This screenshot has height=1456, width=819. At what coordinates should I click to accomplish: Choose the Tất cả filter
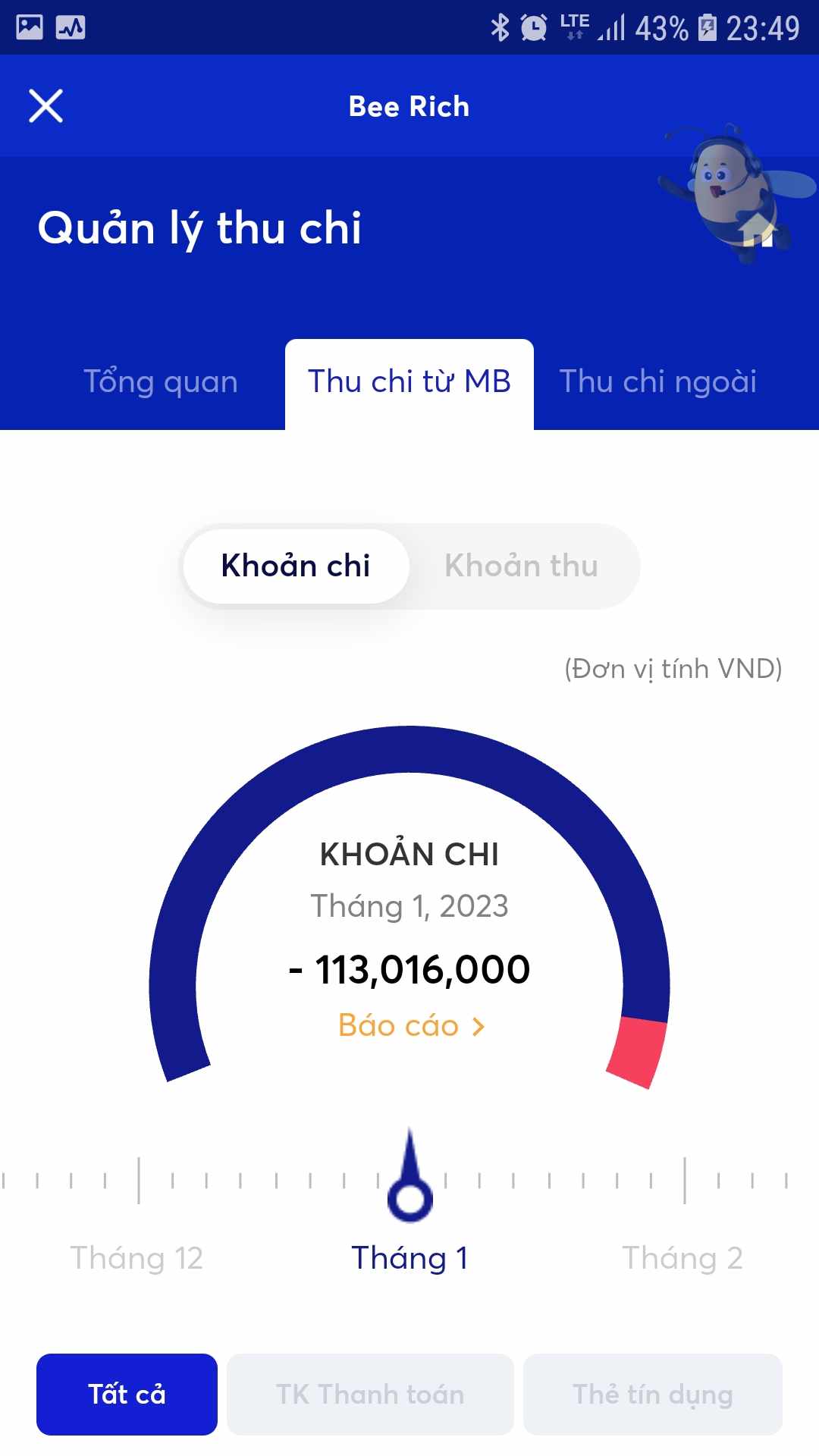pos(127,1394)
